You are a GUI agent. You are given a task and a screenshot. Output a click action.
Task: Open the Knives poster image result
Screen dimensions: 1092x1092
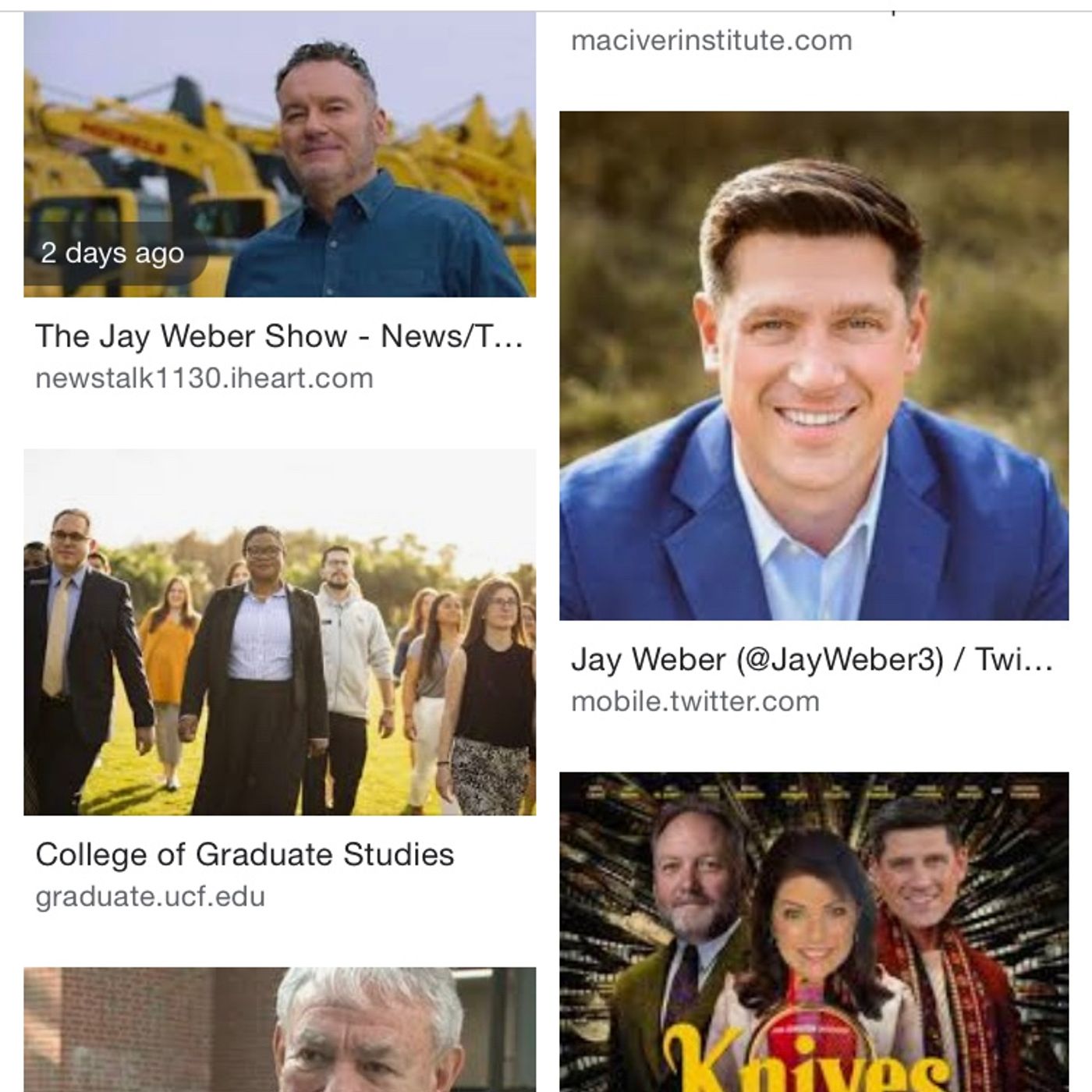(814, 932)
